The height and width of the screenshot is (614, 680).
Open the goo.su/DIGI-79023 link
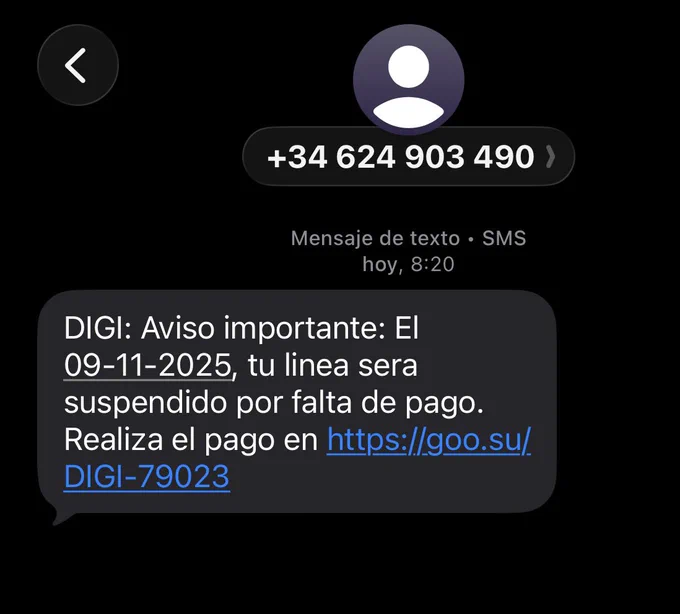point(428,439)
